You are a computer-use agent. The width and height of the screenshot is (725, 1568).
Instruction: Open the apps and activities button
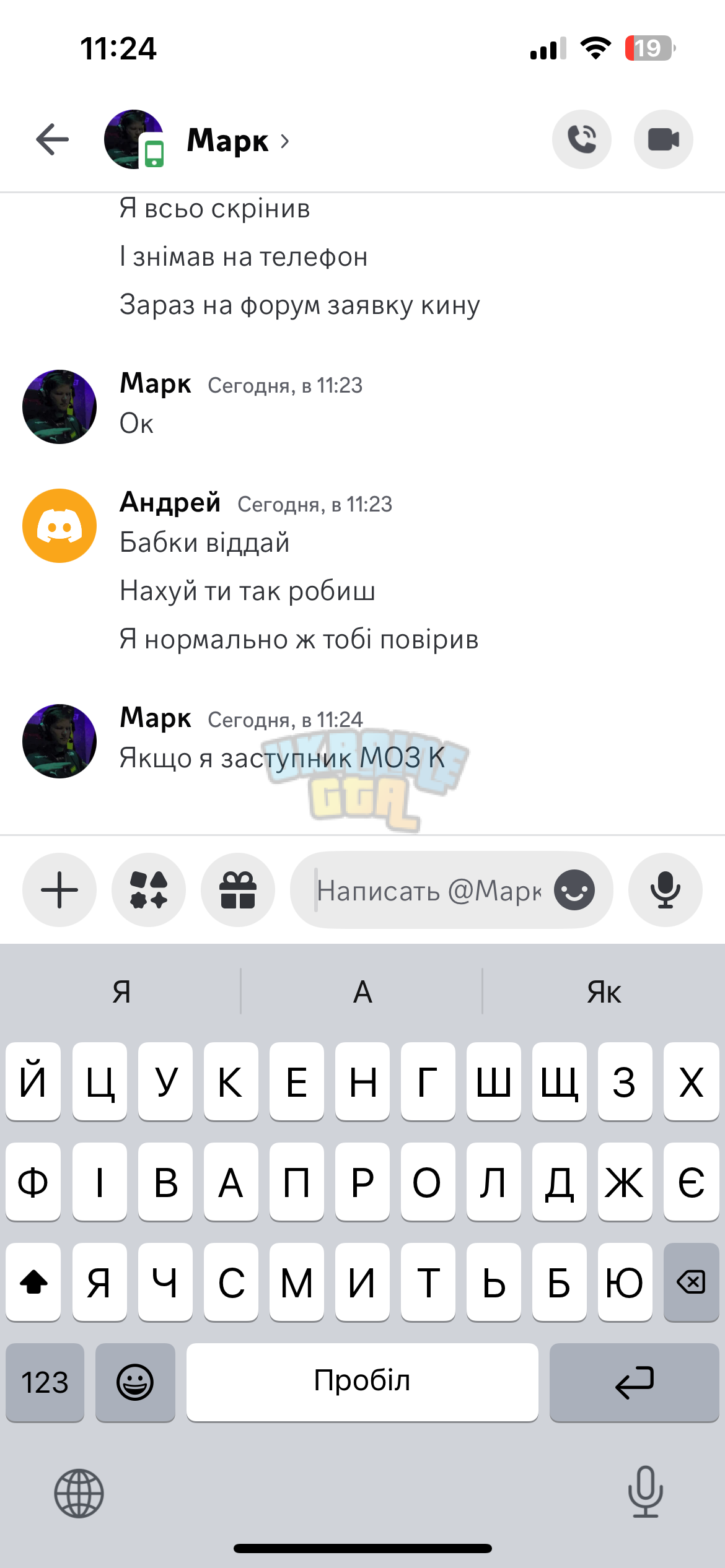(149, 890)
